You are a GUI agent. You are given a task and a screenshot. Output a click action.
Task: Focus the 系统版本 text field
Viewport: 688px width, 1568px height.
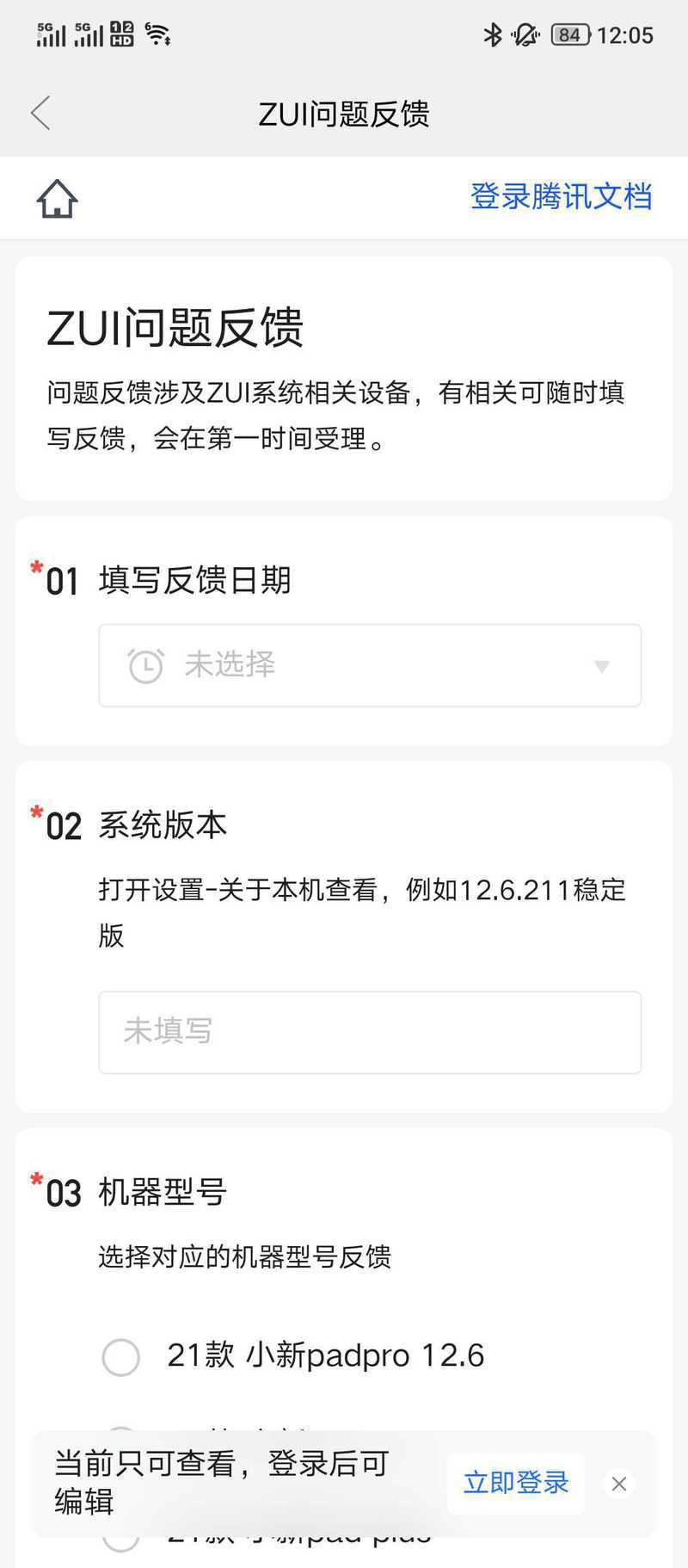[x=370, y=1032]
